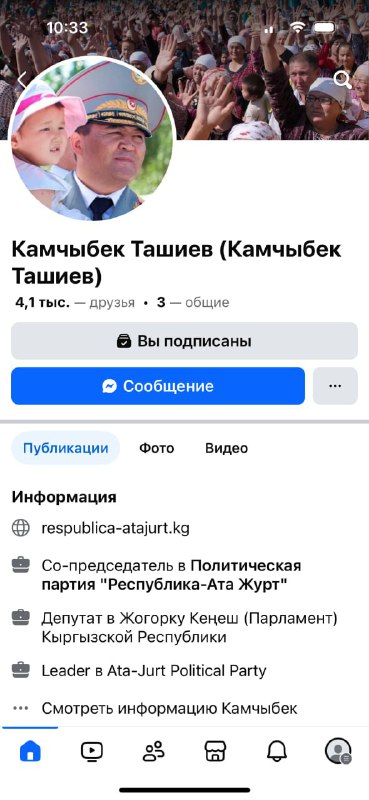Open the Marketplace tab
Viewport: 369px width, 800px height.
[215, 752]
